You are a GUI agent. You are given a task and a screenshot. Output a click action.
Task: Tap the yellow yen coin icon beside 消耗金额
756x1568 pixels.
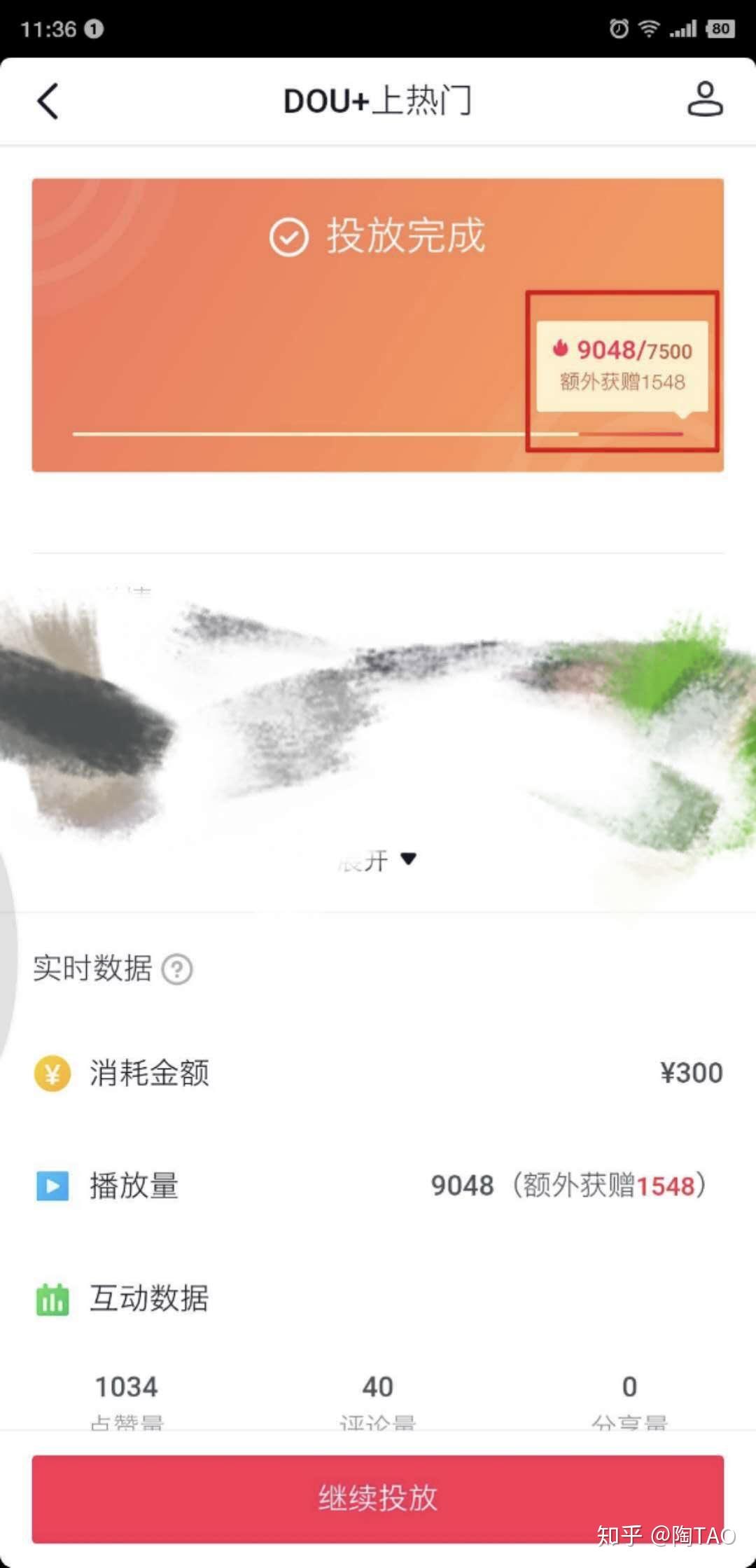click(52, 1071)
